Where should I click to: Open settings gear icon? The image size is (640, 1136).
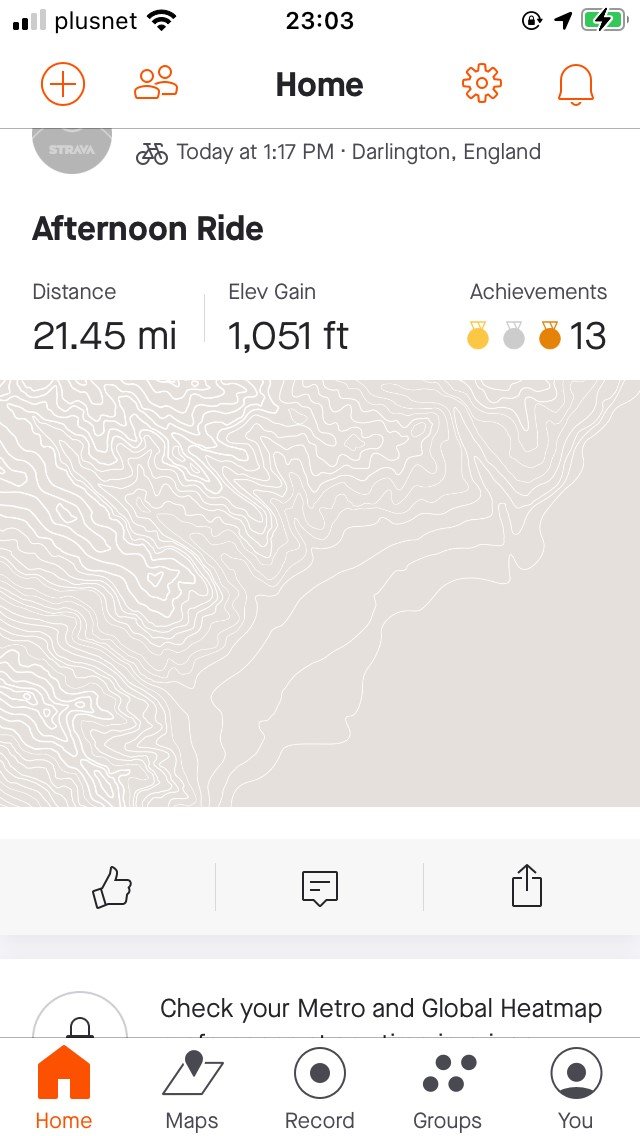tap(482, 83)
